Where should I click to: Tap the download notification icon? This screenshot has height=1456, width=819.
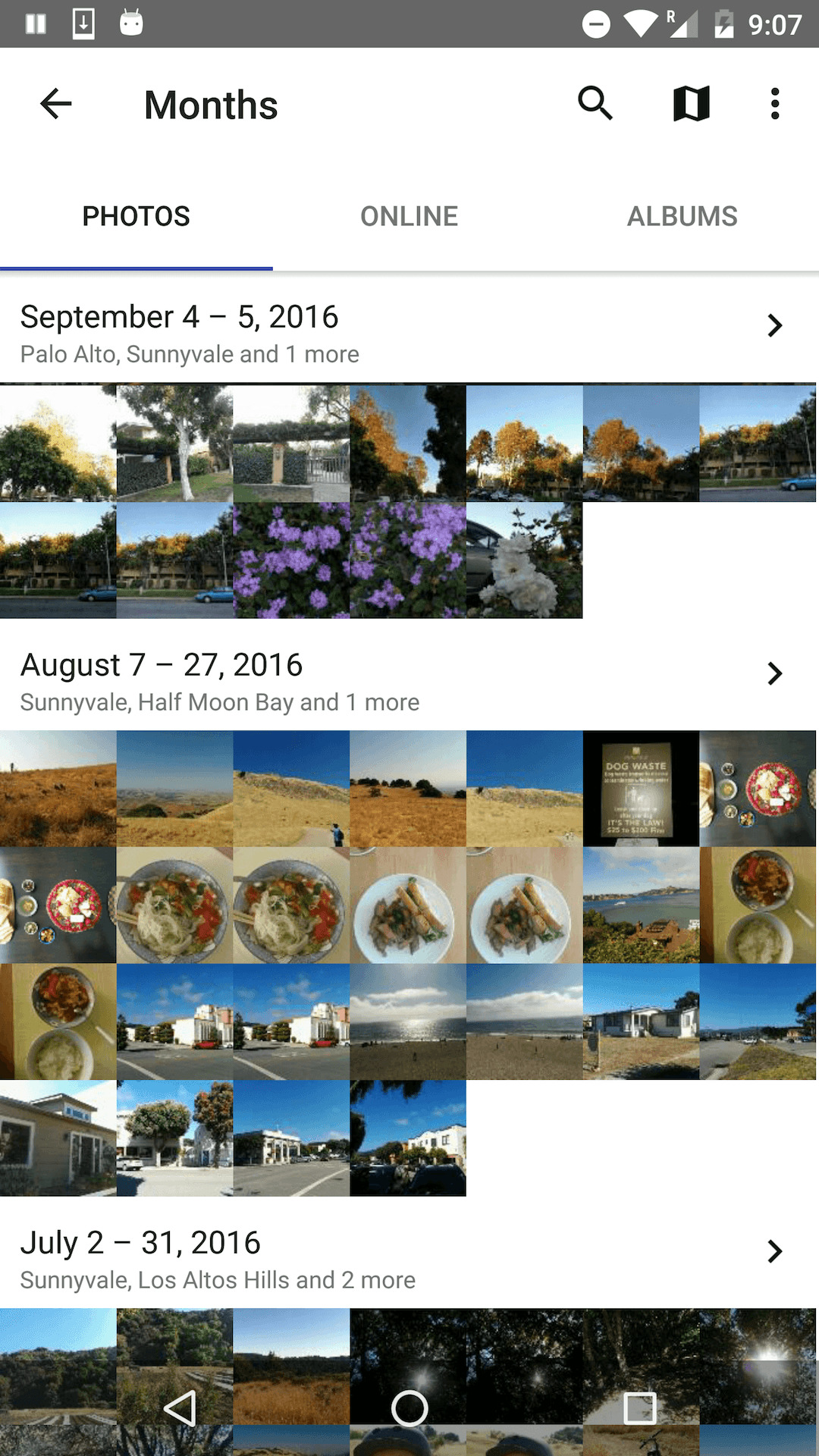point(83,22)
